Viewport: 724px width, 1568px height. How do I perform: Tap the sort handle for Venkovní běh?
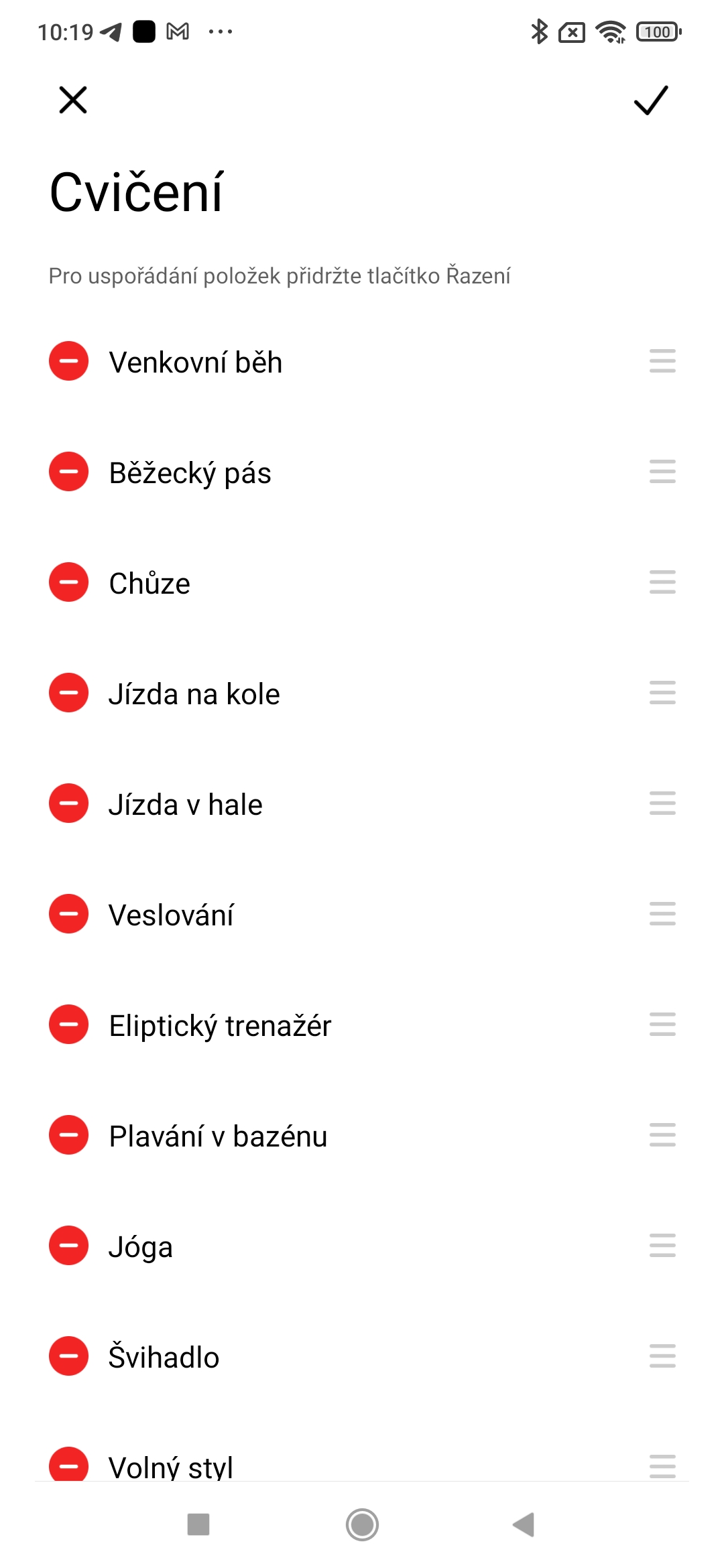pos(662,361)
